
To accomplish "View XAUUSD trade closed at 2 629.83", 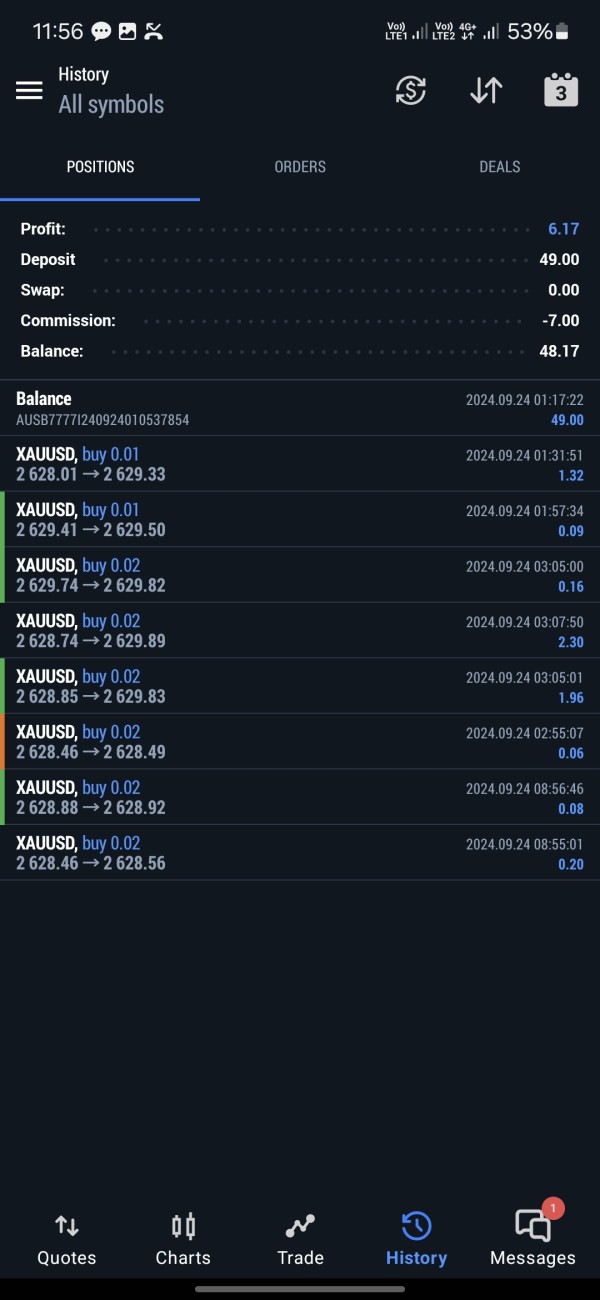I will pyautogui.click(x=300, y=686).
